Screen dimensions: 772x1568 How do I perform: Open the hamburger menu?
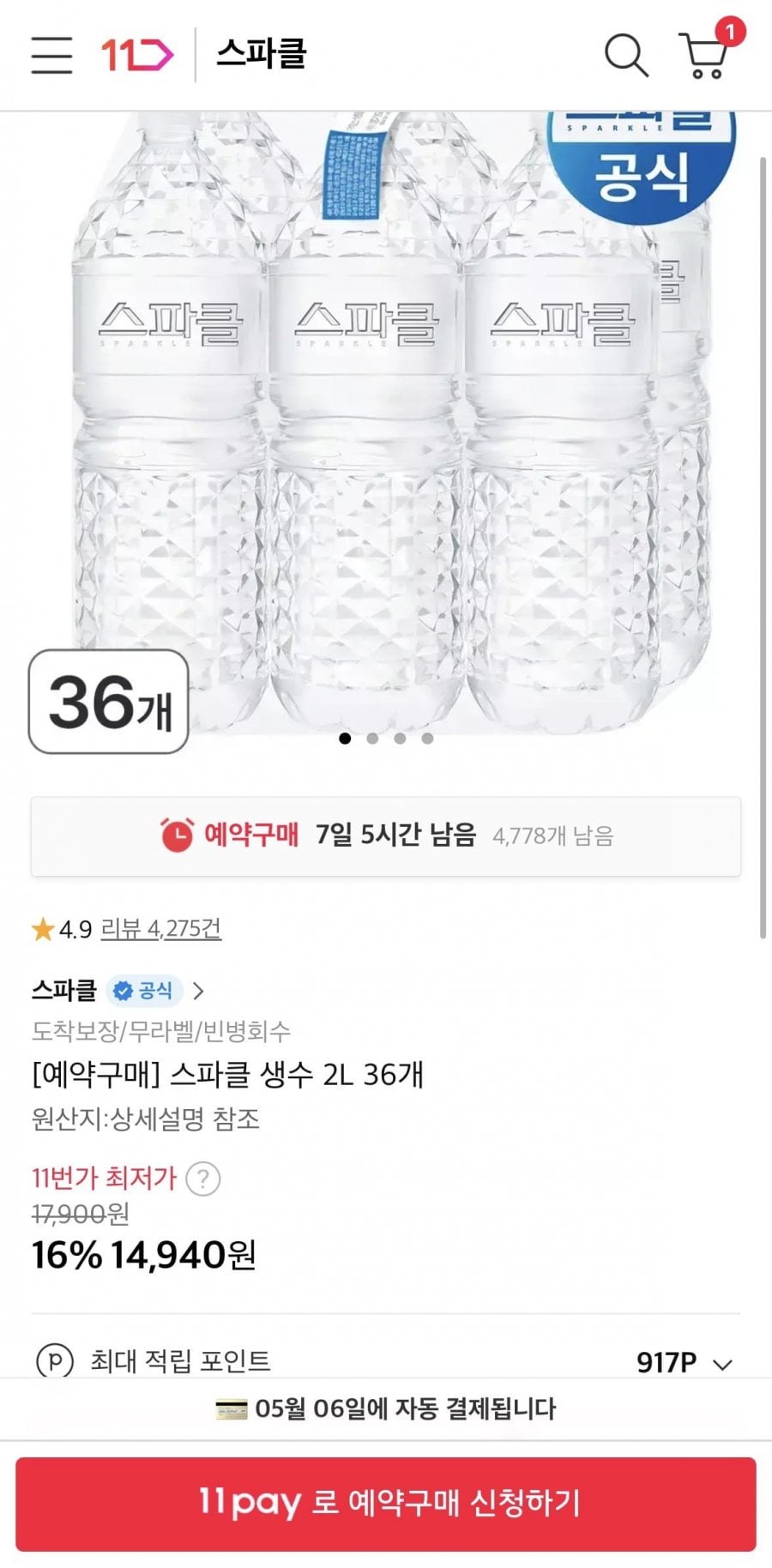[x=51, y=56]
